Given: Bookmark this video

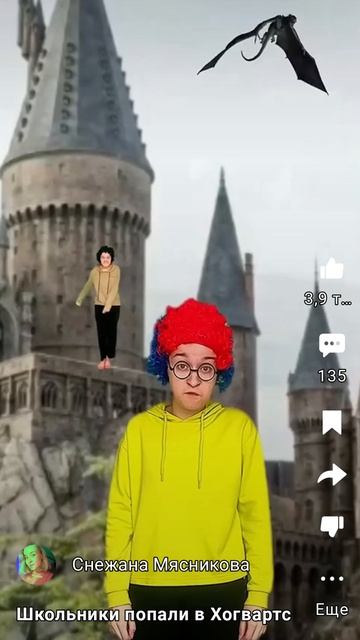Looking at the screenshot, I should (332, 422).
